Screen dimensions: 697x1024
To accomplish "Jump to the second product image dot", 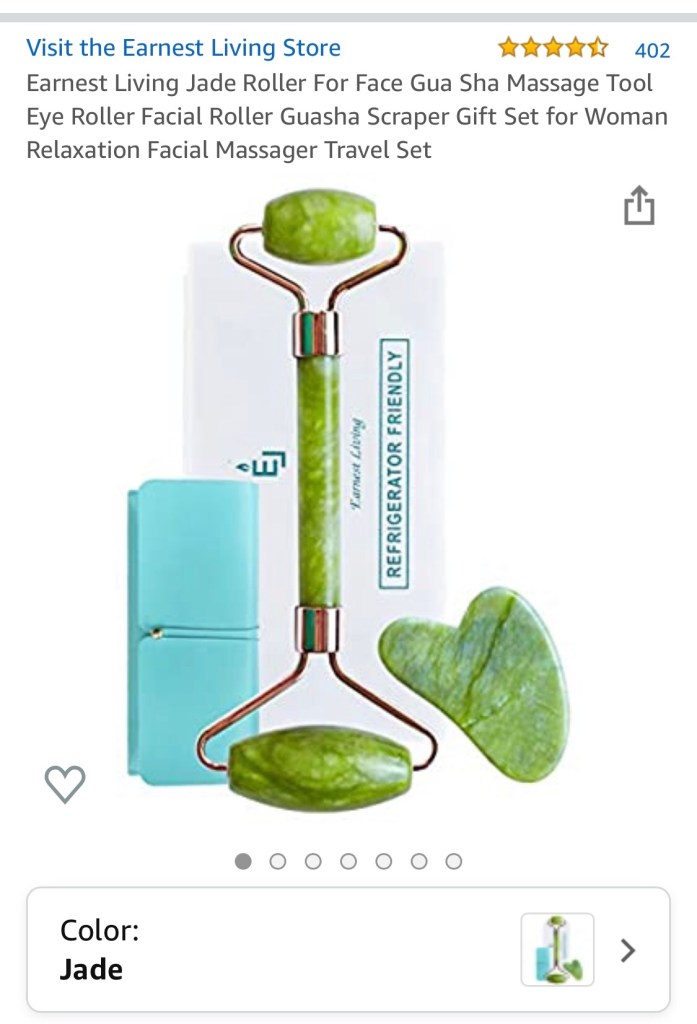I will pyautogui.click(x=279, y=861).
